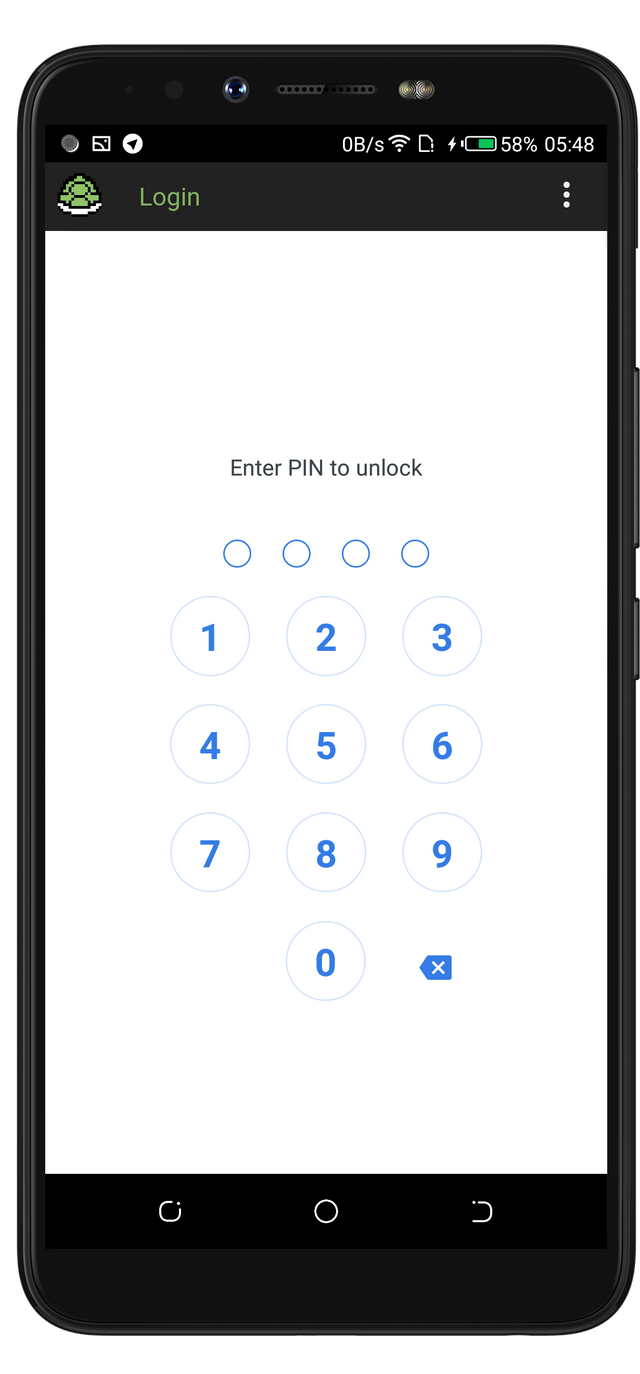
Task: Select digit 3 on the PIN pad
Action: pos(442,637)
